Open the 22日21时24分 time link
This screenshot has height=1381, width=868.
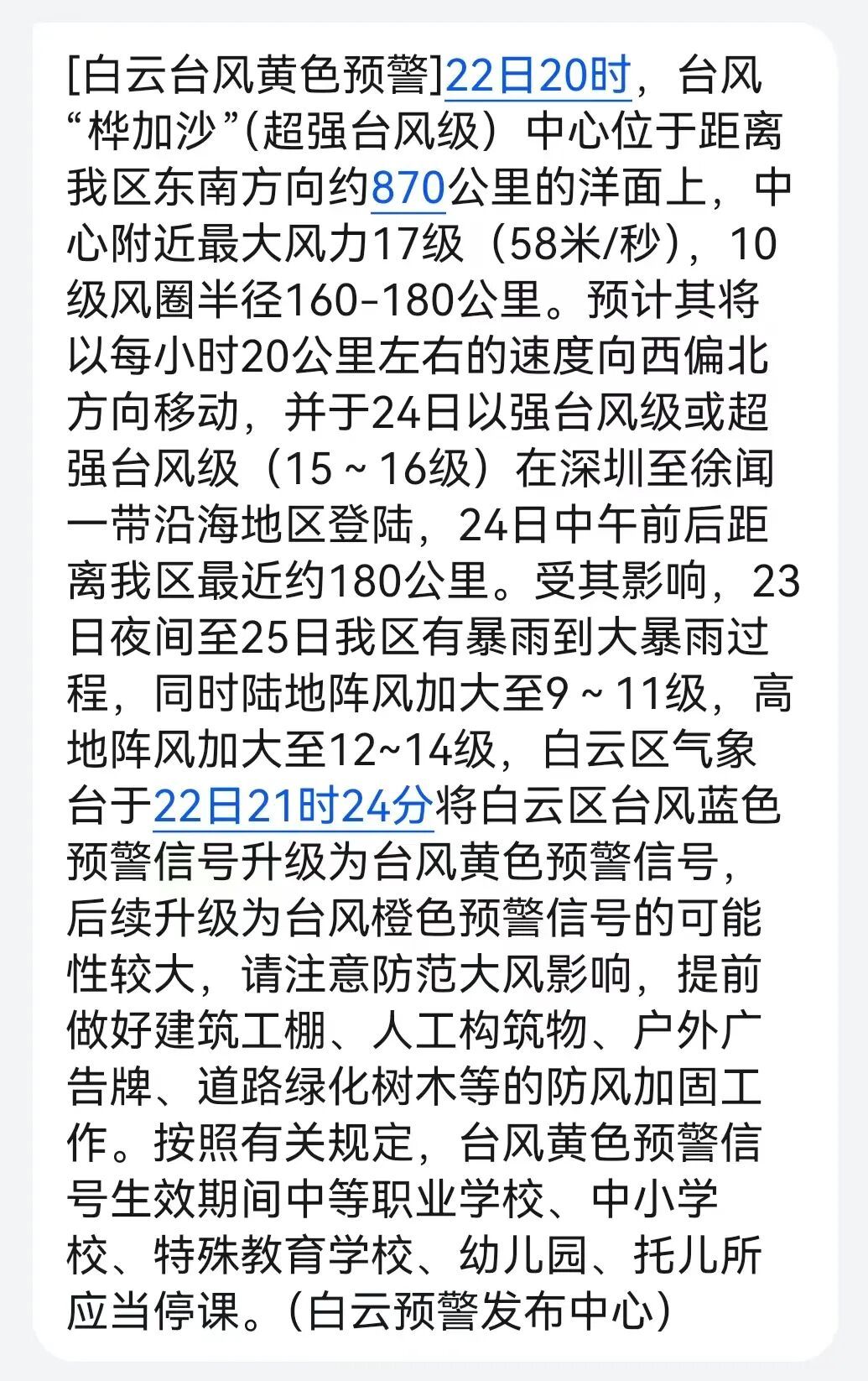click(294, 807)
